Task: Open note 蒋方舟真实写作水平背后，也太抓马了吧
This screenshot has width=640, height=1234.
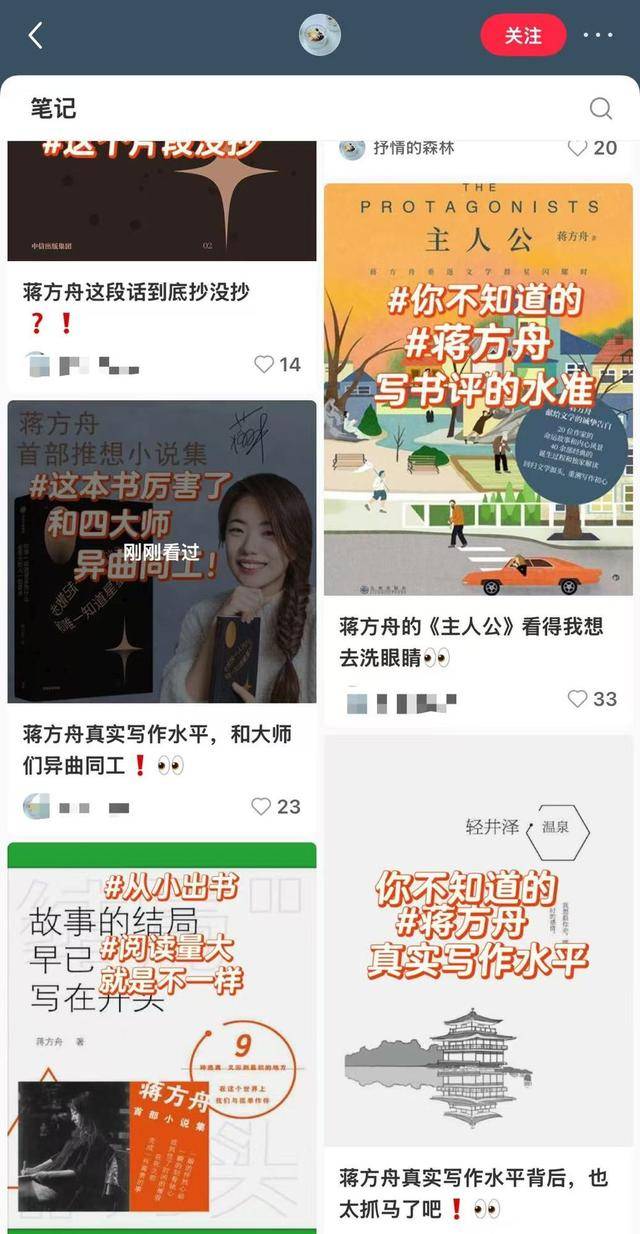Action: pos(473,1192)
